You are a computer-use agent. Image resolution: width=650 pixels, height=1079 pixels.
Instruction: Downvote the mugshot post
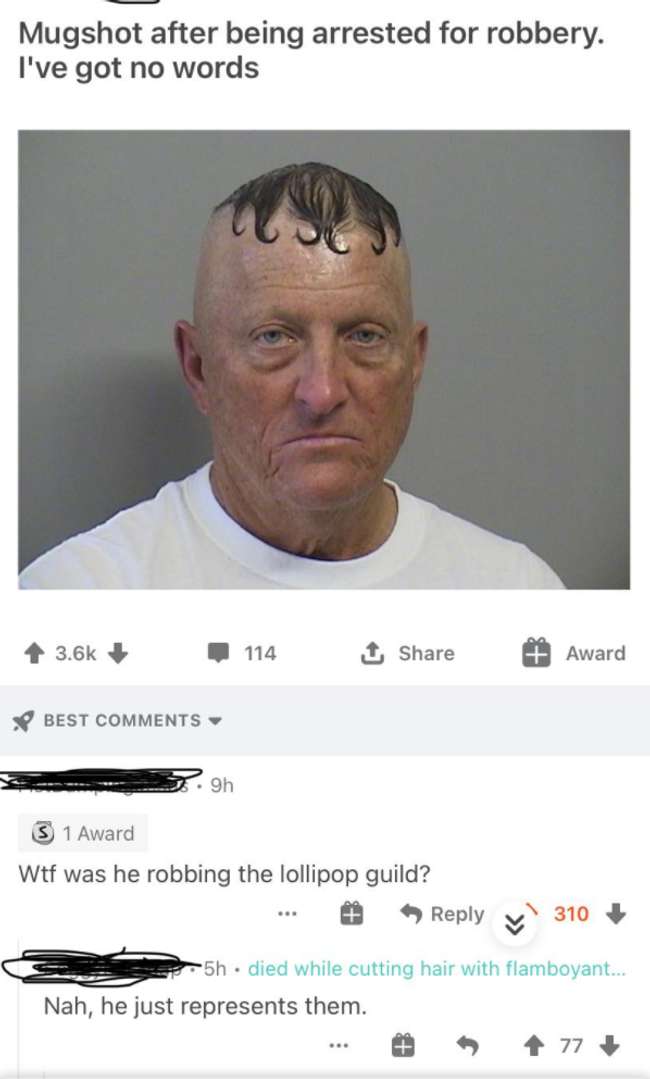(x=118, y=653)
